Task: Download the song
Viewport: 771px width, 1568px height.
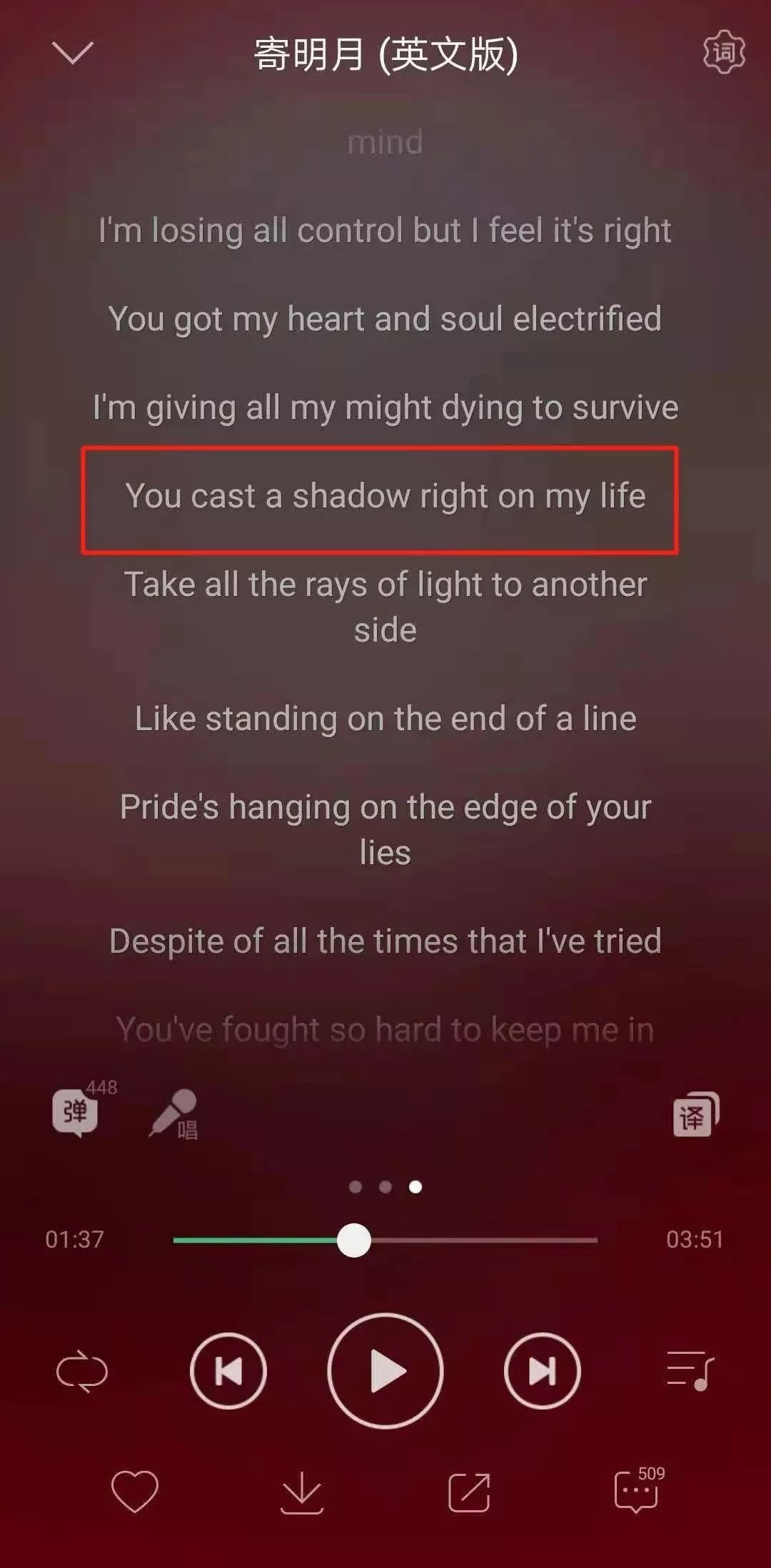Action: coord(301,1492)
